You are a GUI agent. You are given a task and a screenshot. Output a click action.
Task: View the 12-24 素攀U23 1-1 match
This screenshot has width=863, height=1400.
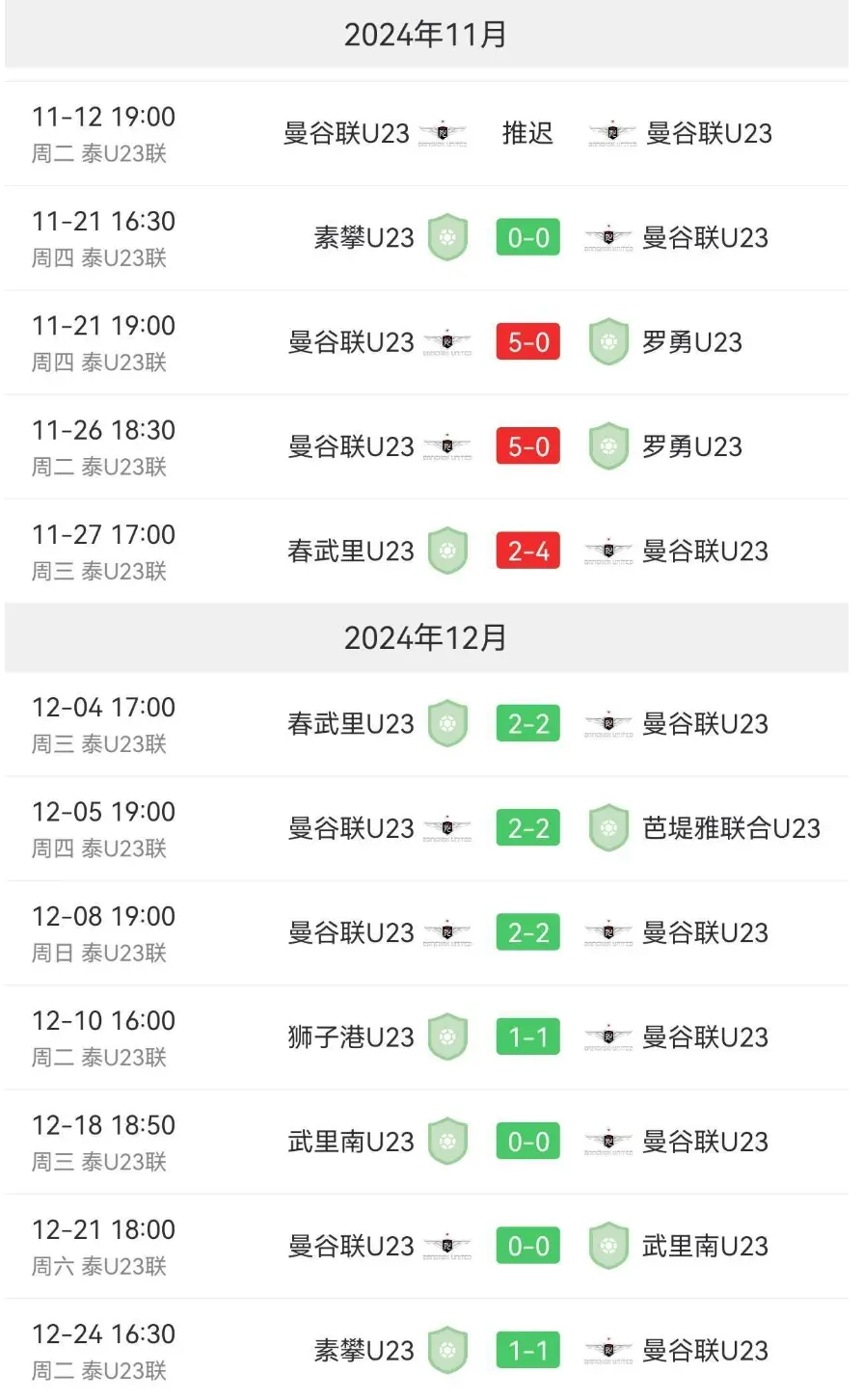coord(426,1349)
